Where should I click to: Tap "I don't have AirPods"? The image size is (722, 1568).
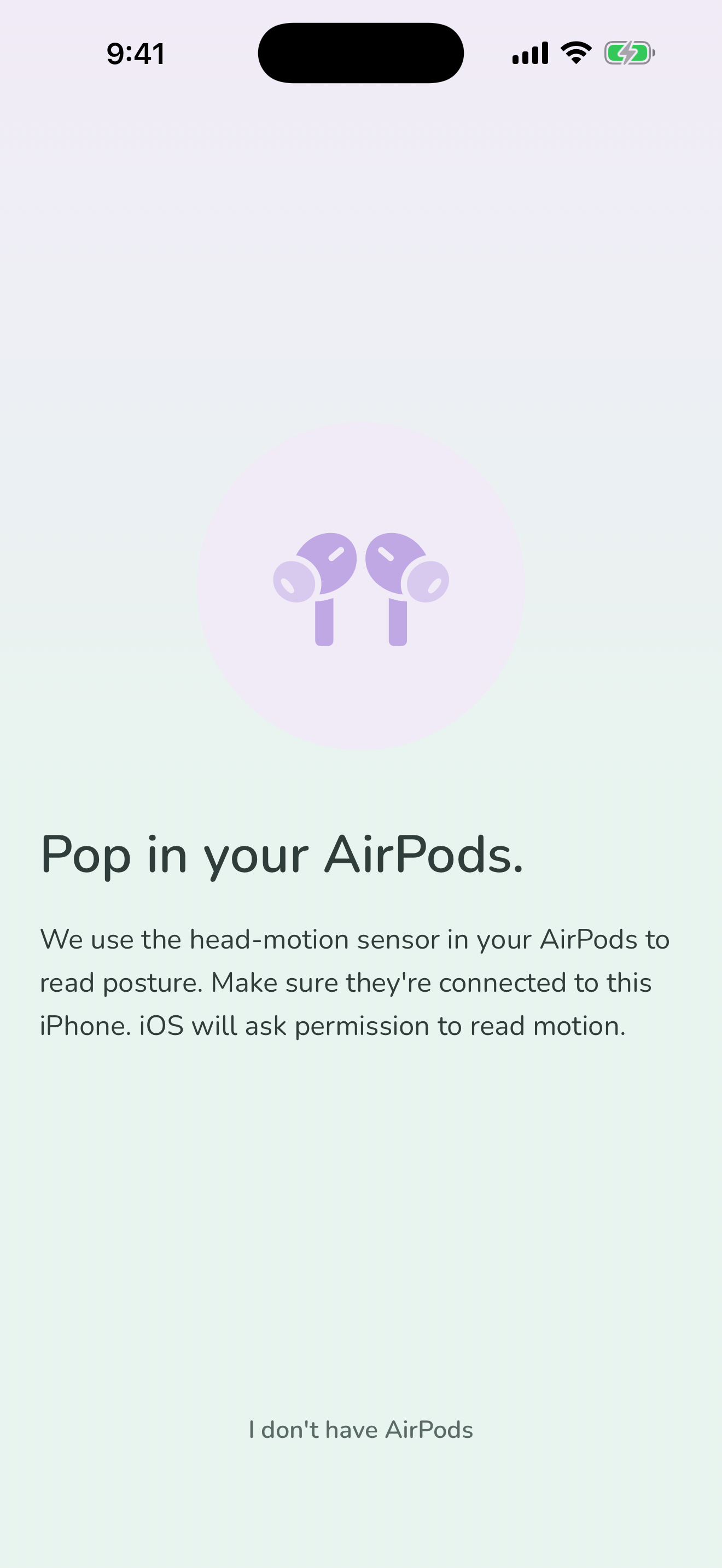coord(361,1429)
